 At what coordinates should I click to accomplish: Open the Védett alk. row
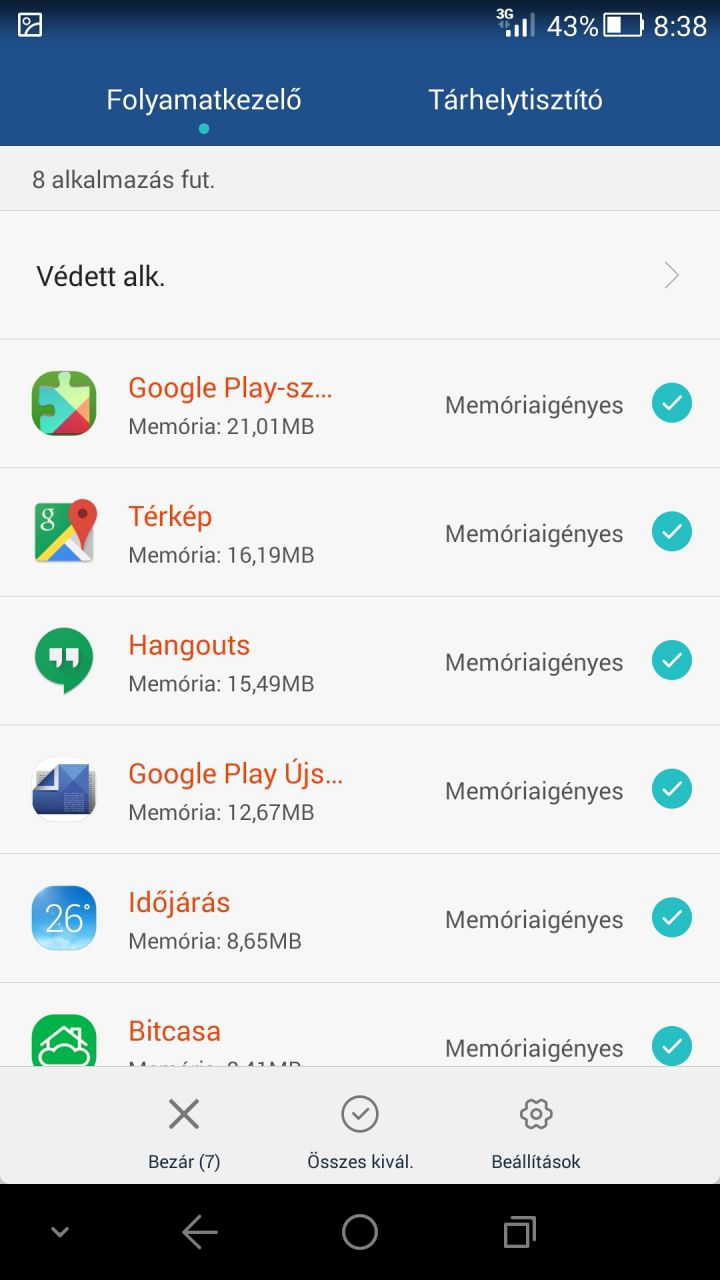(x=360, y=276)
